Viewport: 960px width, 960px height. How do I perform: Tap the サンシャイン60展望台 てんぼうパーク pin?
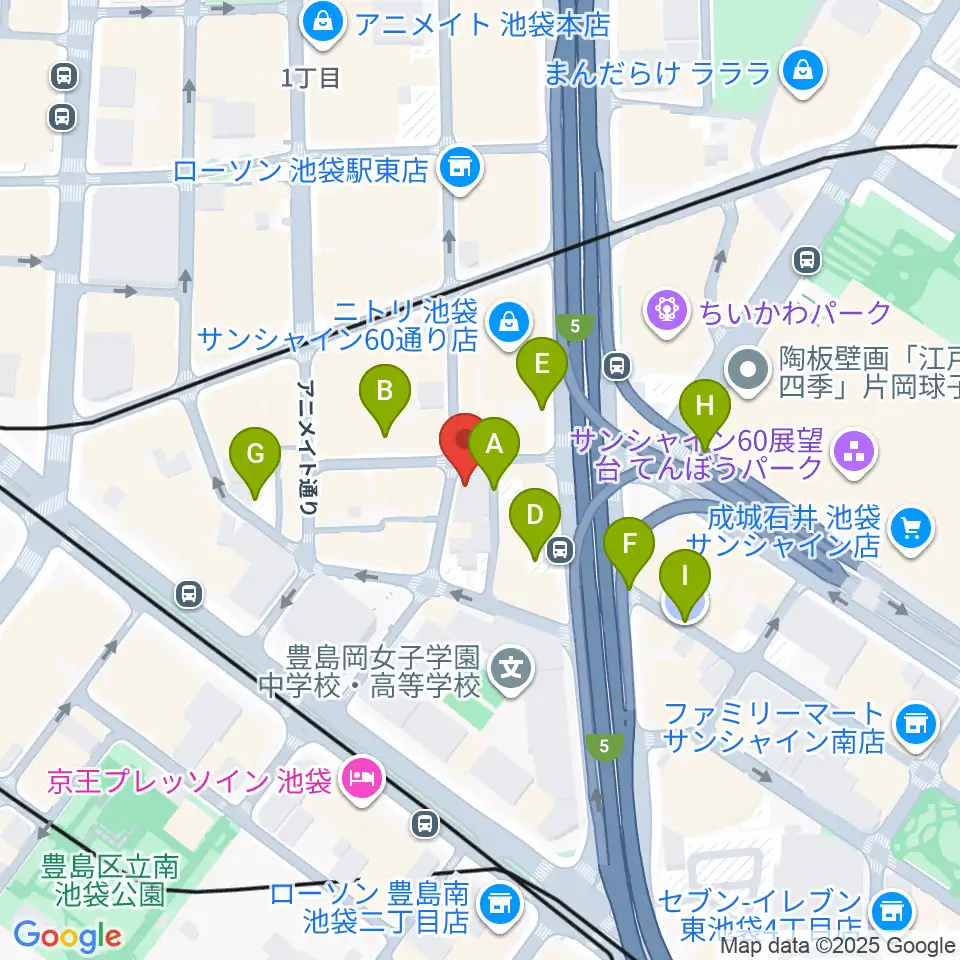[x=855, y=454]
